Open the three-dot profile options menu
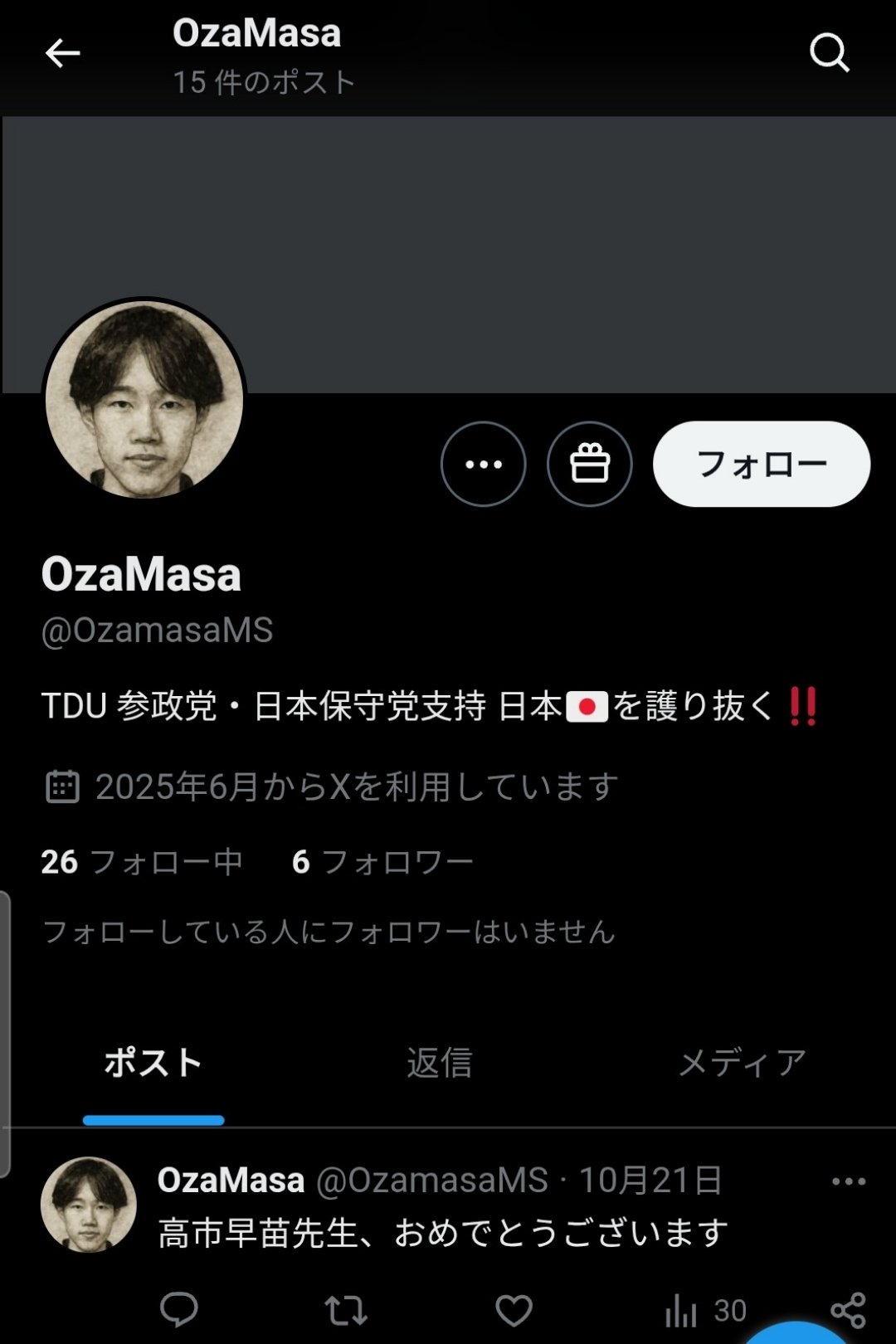 [x=483, y=464]
